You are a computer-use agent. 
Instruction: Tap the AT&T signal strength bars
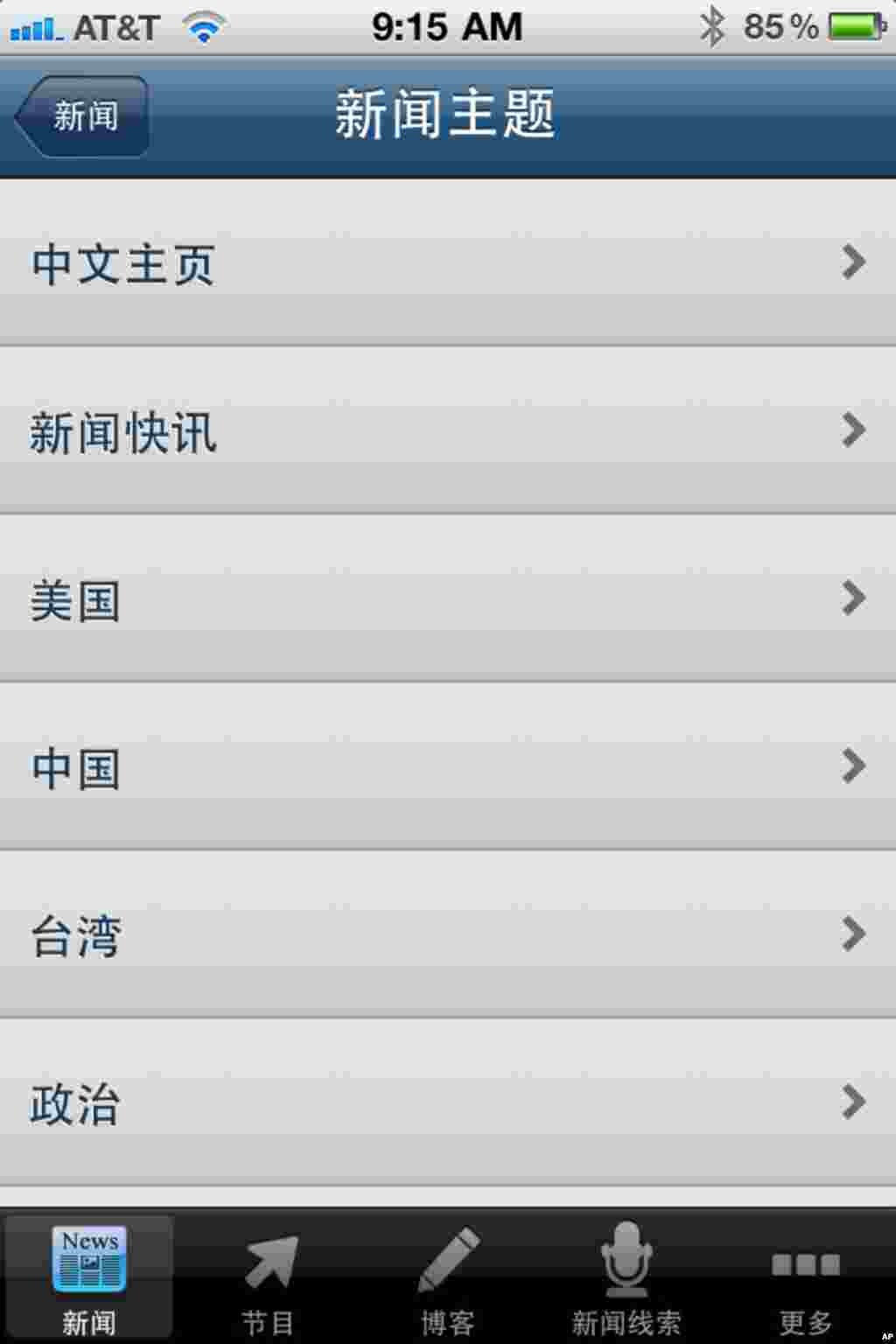35,26
